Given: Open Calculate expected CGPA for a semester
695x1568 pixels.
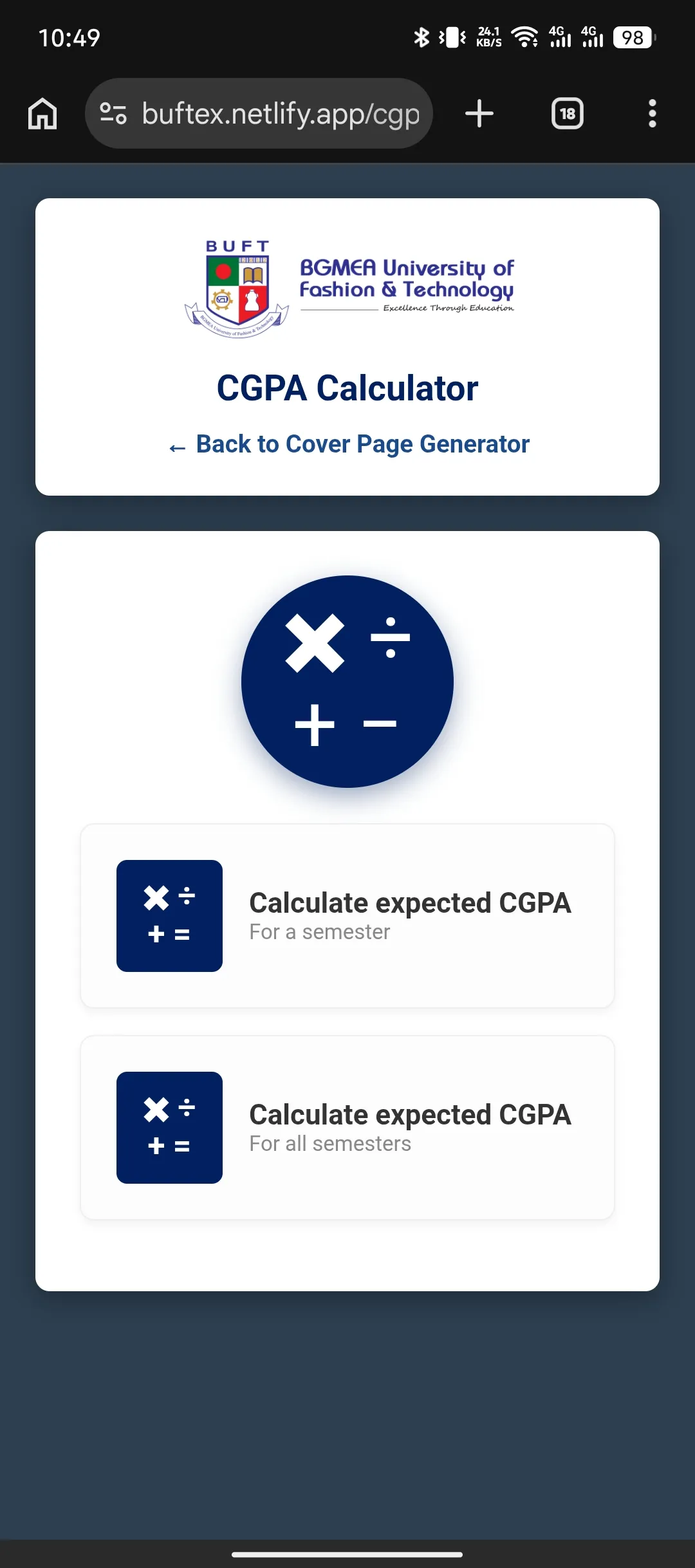Looking at the screenshot, I should [347, 916].
